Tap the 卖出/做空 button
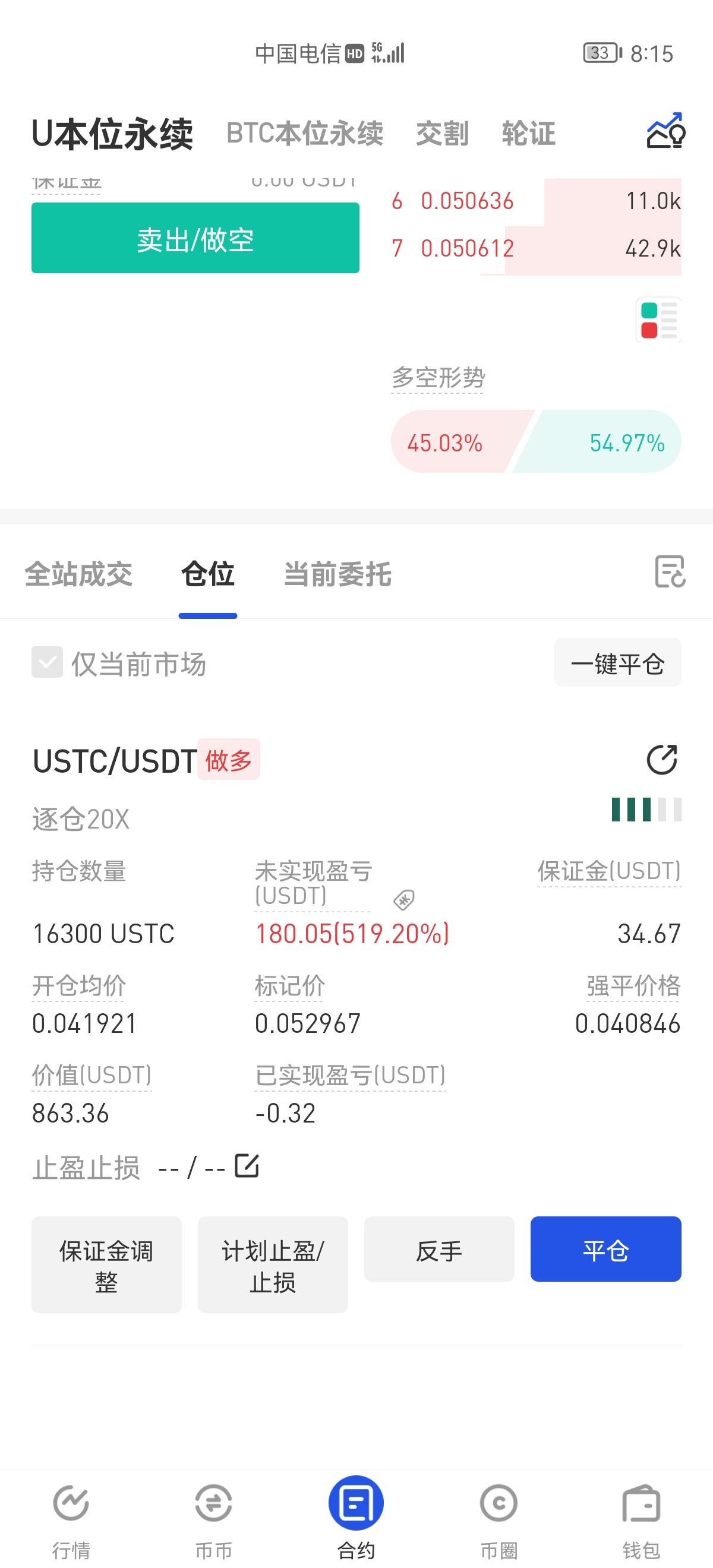The image size is (713, 1568). [x=195, y=238]
